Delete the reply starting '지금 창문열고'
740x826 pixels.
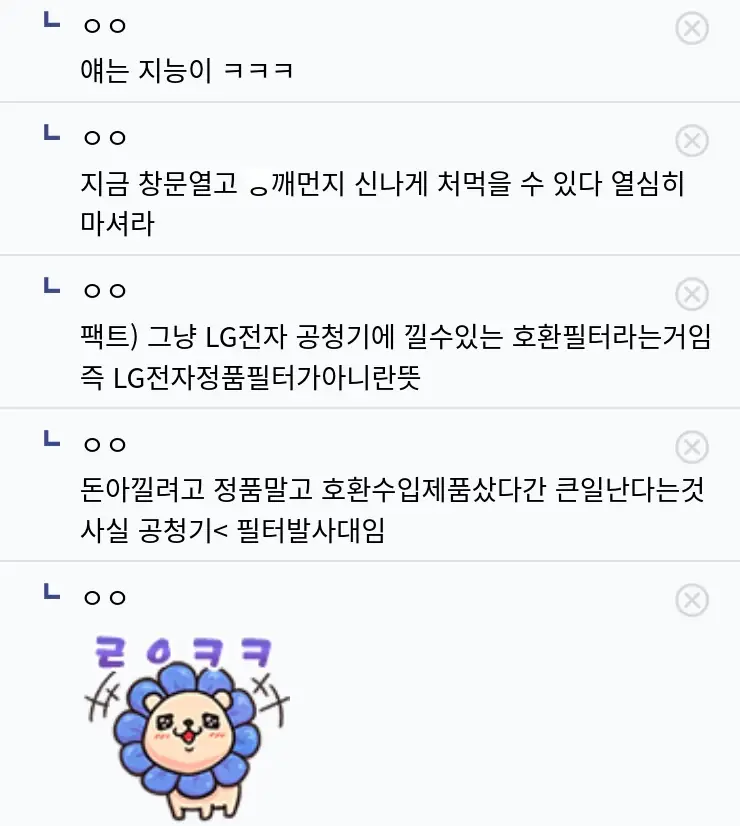click(x=692, y=141)
